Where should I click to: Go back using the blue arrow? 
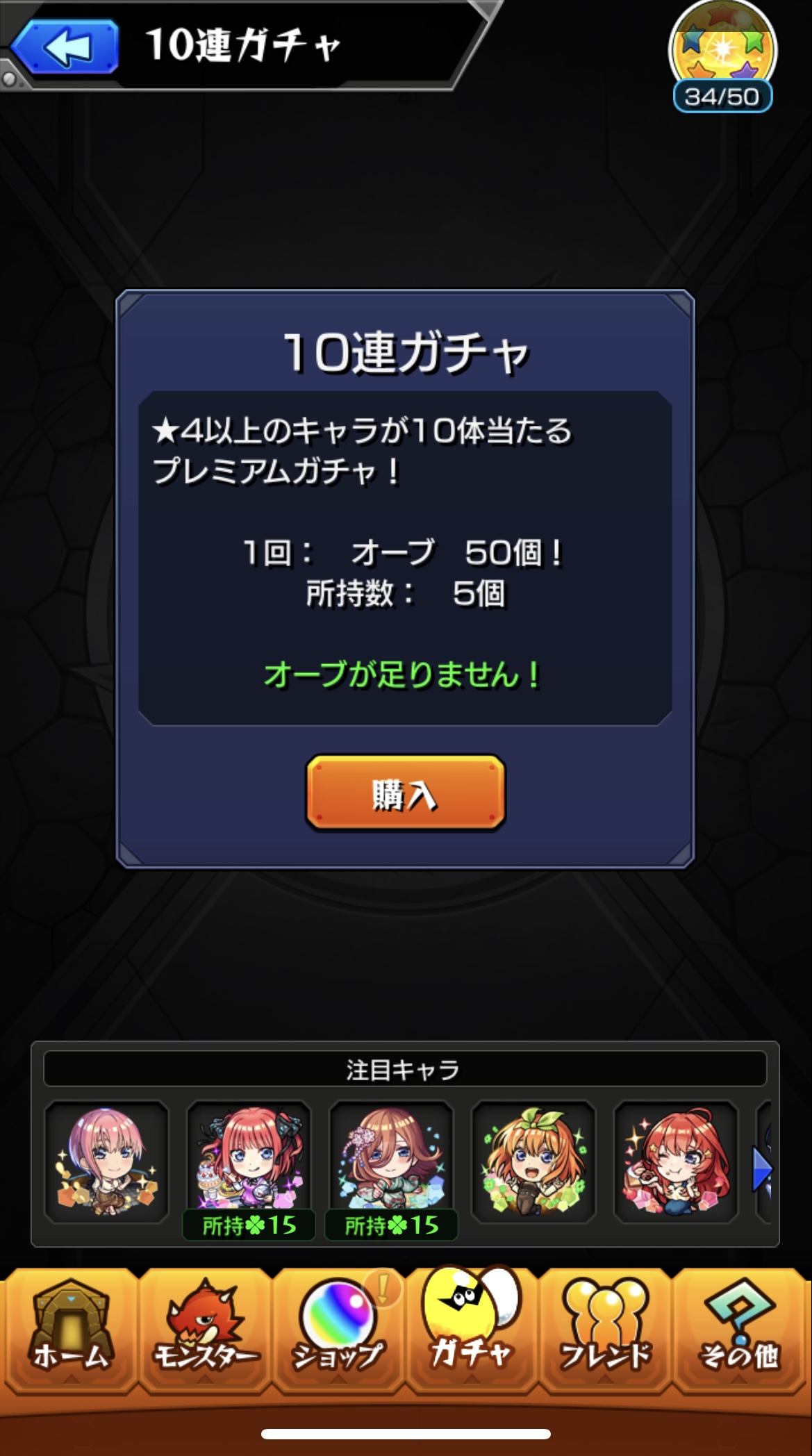[66, 47]
